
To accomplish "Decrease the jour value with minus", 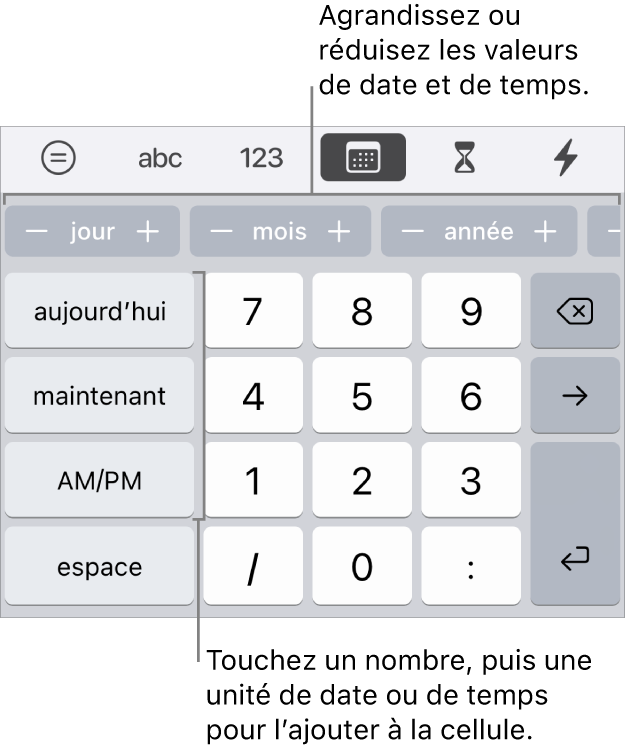I will 36,232.
